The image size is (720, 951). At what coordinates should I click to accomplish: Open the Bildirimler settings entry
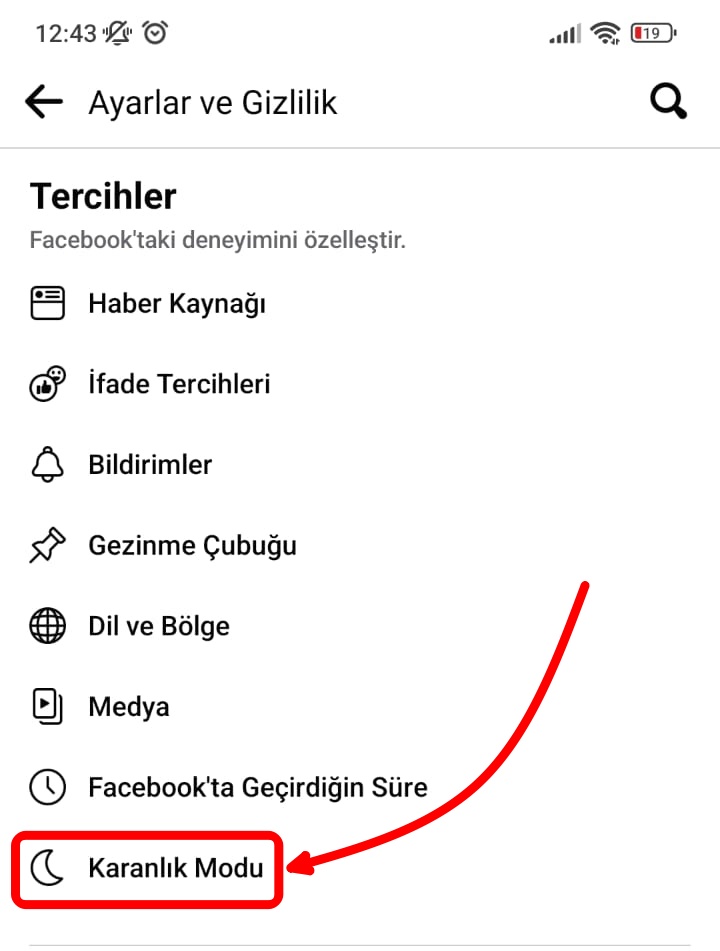coord(150,464)
